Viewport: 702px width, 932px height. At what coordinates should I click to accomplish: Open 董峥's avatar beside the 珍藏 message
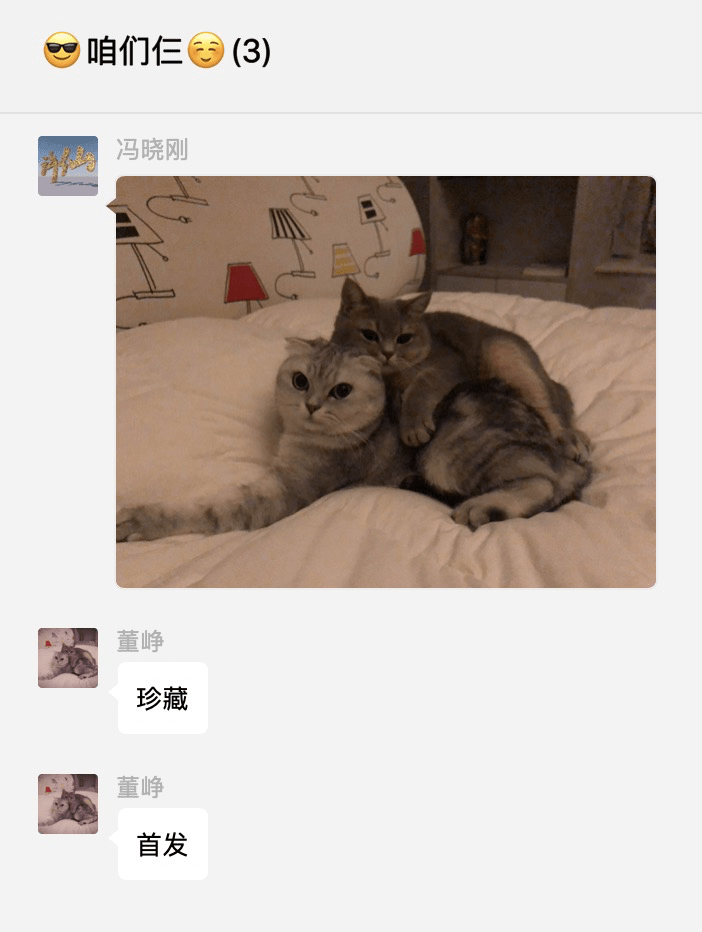[x=68, y=658]
